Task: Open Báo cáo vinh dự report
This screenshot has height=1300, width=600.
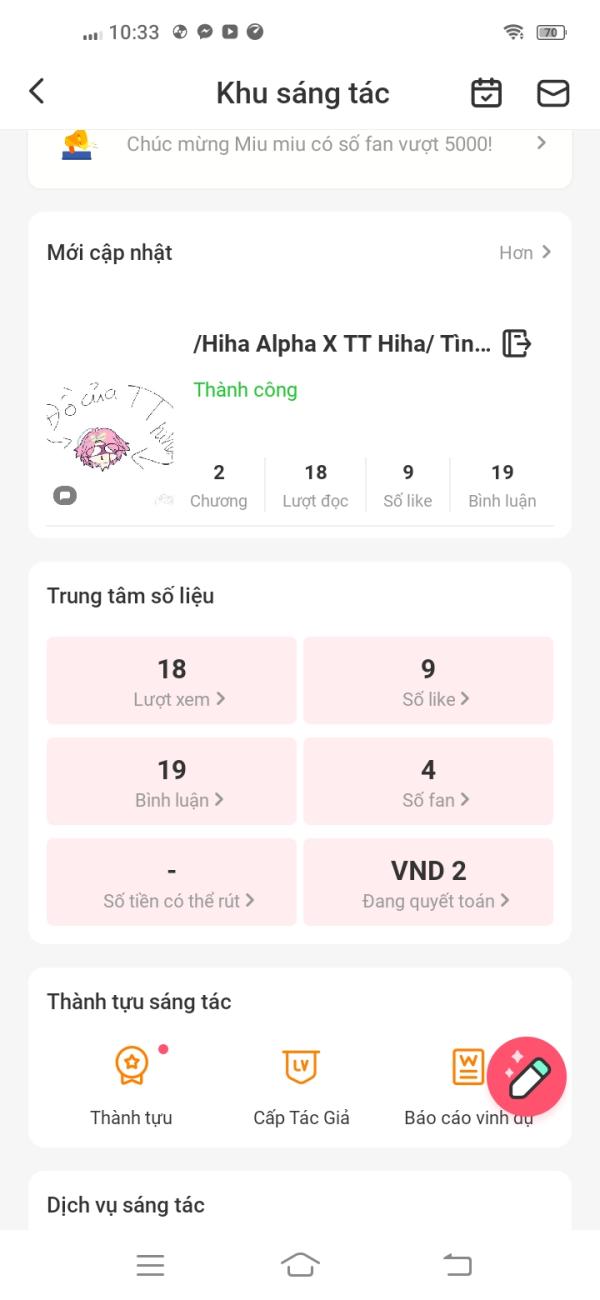Action: [467, 1084]
